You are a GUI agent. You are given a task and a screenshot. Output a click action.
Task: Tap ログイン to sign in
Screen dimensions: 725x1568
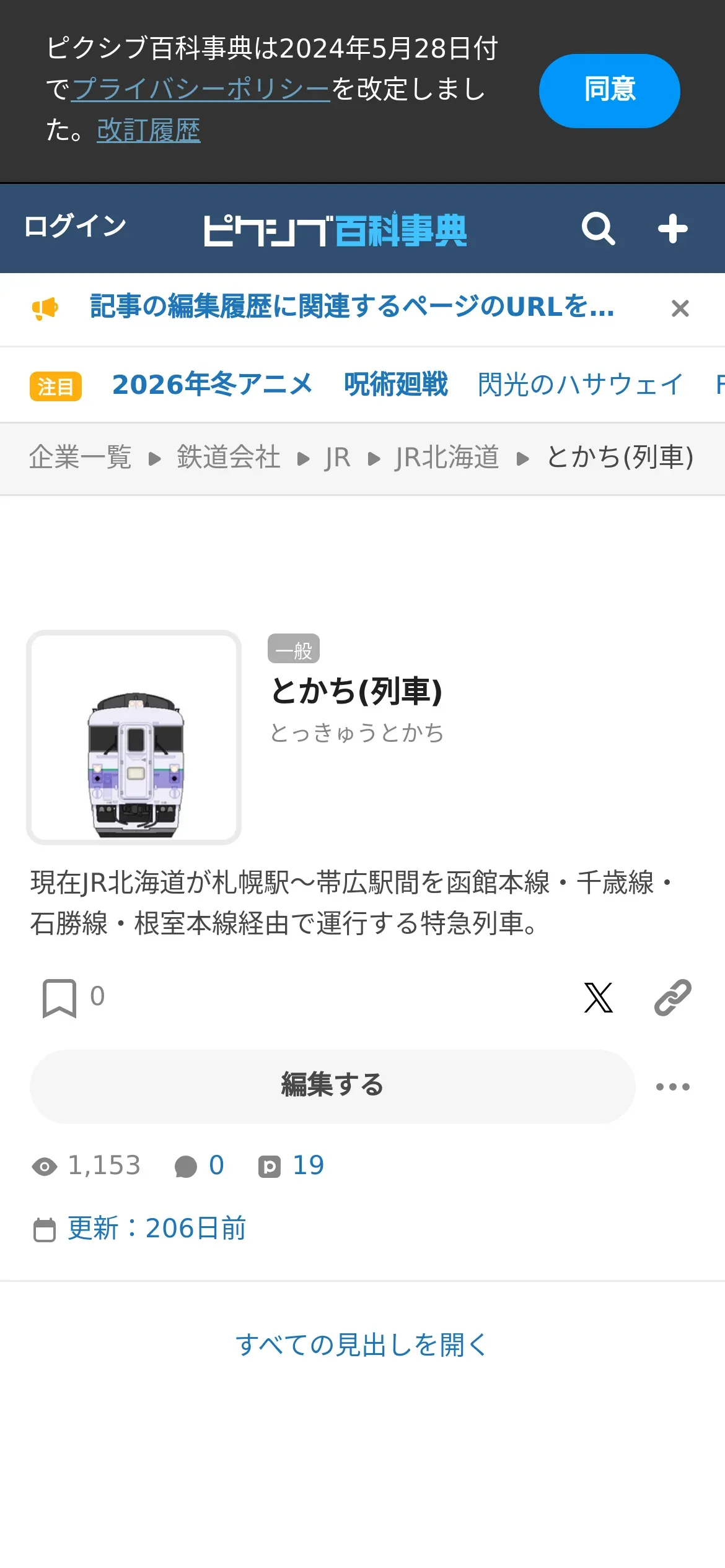coord(75,226)
